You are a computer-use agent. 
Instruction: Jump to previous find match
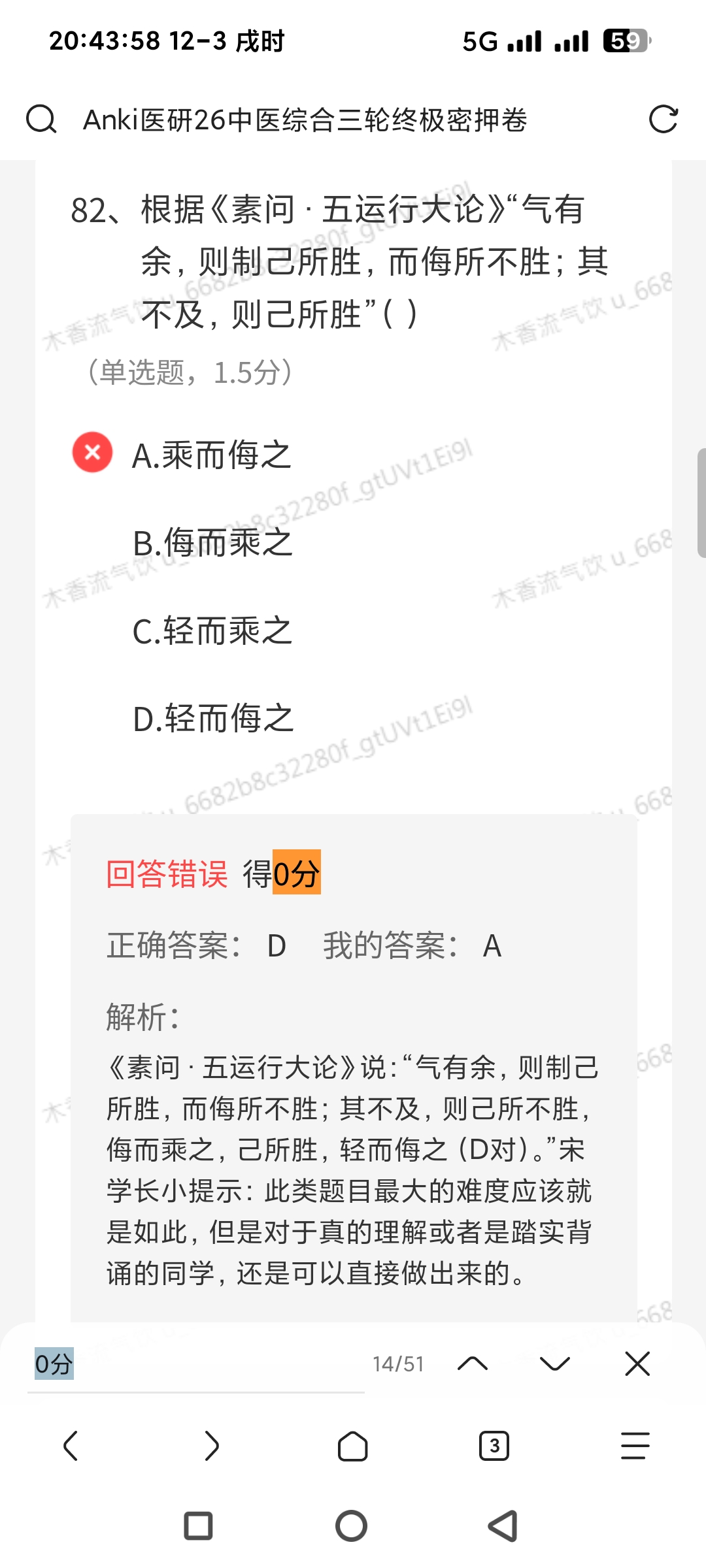473,1364
